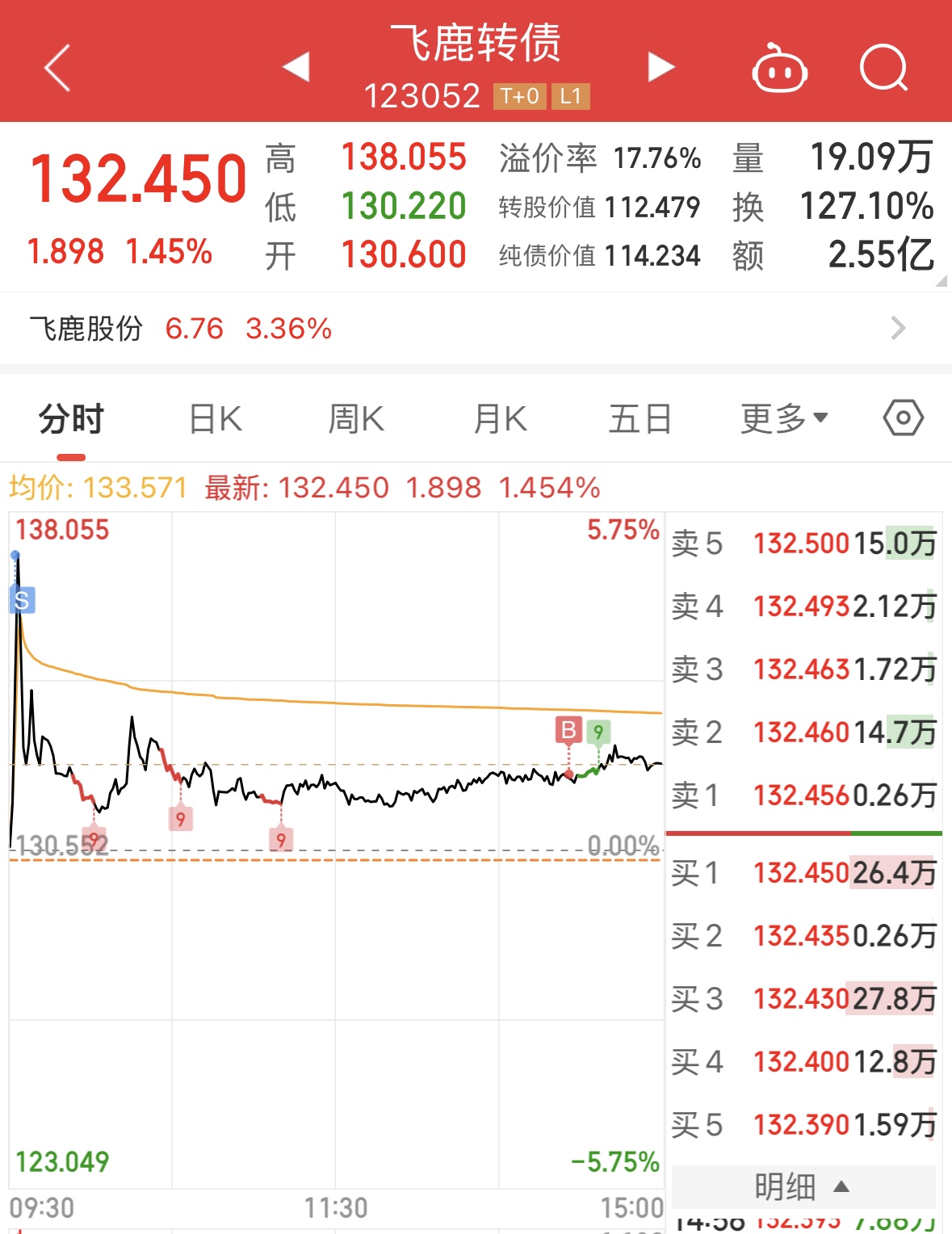Go back to the previous page

57,68
